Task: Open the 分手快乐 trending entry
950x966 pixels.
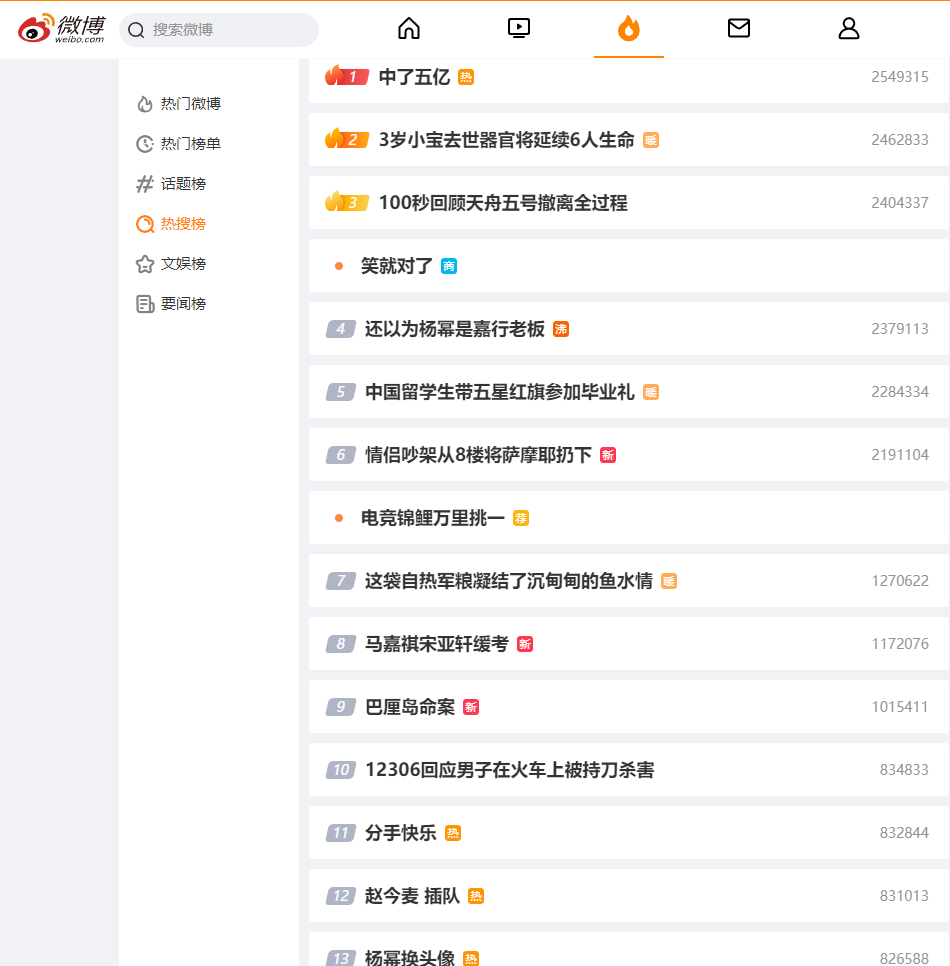Action: tap(400, 833)
